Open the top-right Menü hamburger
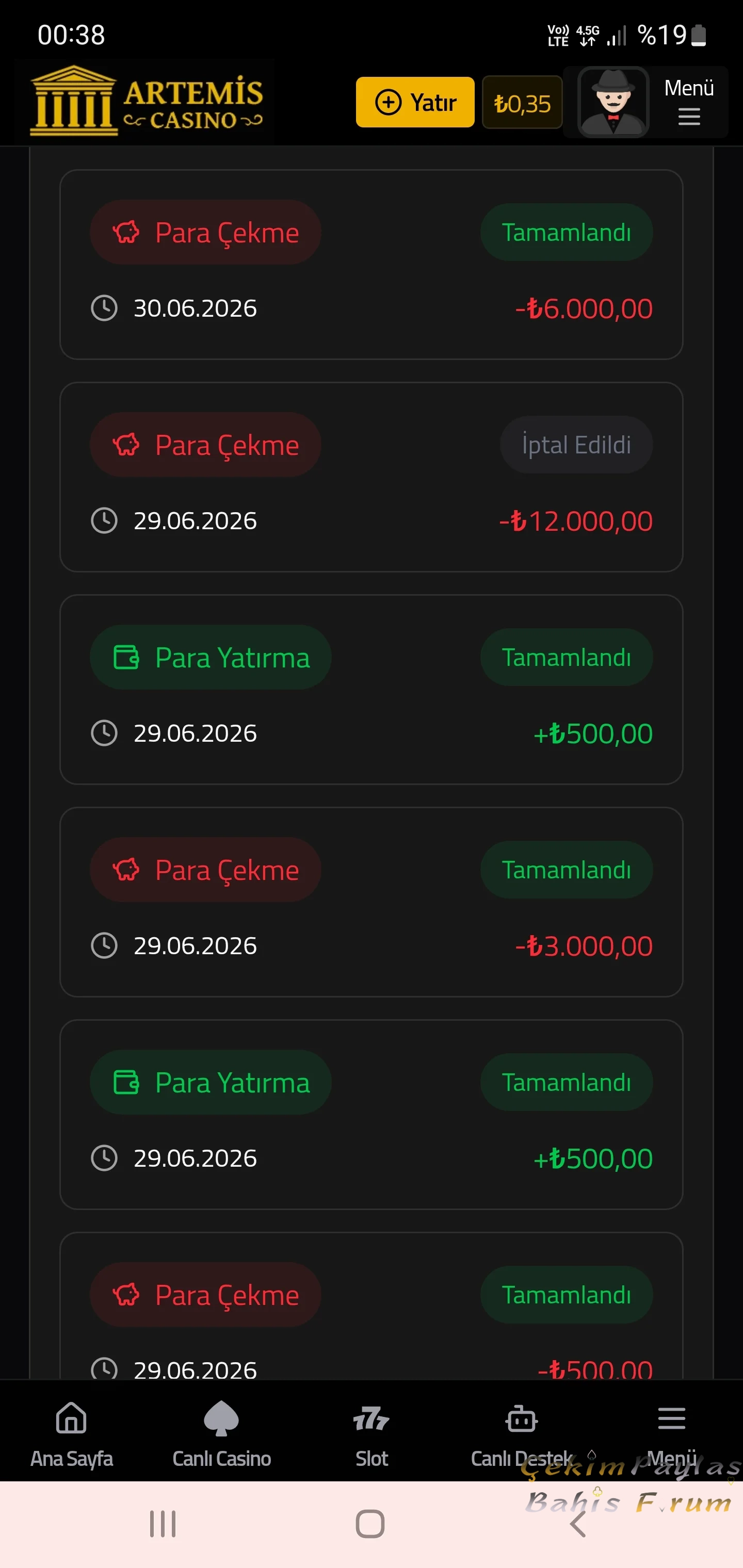This screenshot has width=743, height=1568. tap(689, 102)
